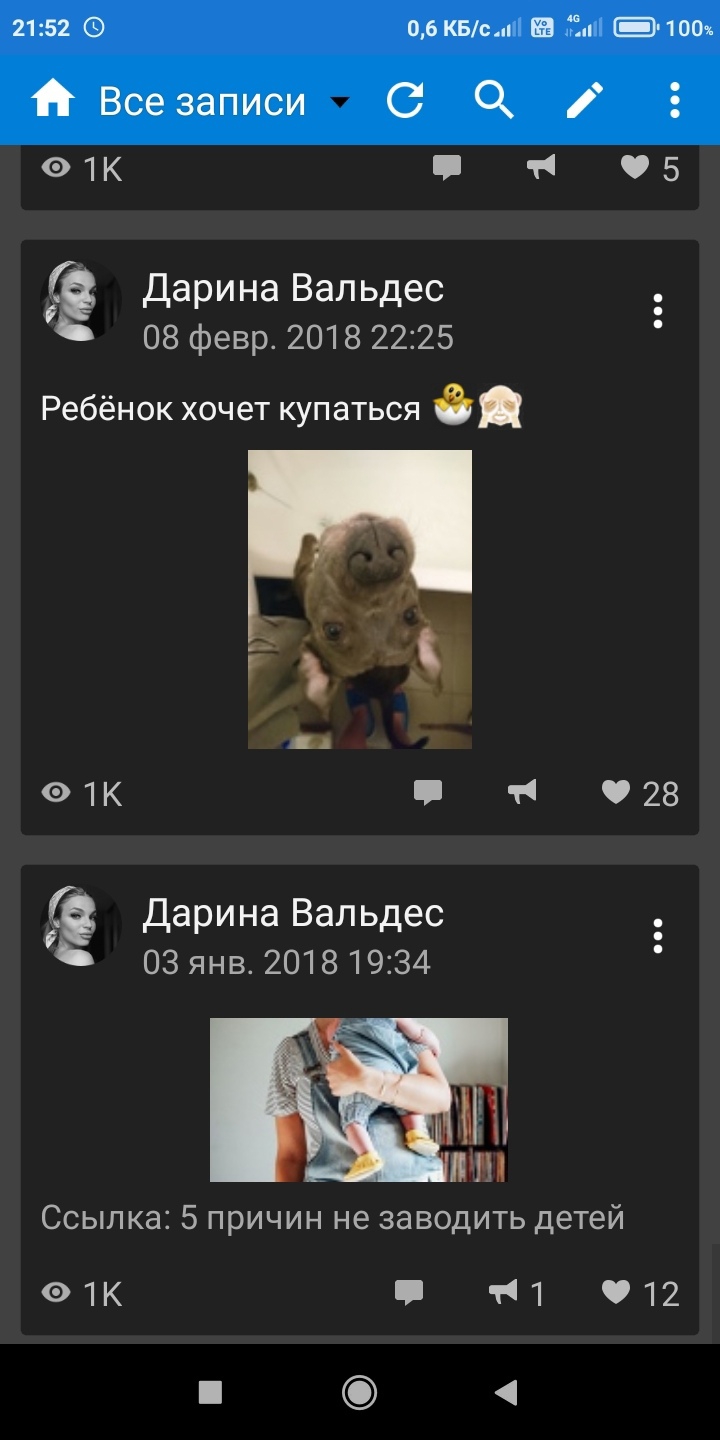
Task: Open Дарина Вальдес's avatar on the 08 февр. post
Action: point(80,301)
